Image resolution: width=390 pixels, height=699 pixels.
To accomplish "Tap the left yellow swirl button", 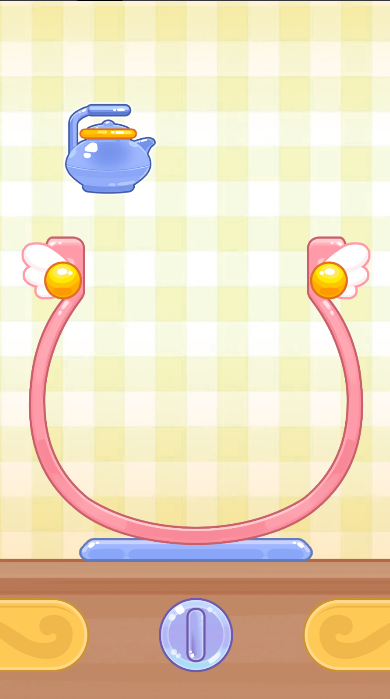I will tap(44, 634).
